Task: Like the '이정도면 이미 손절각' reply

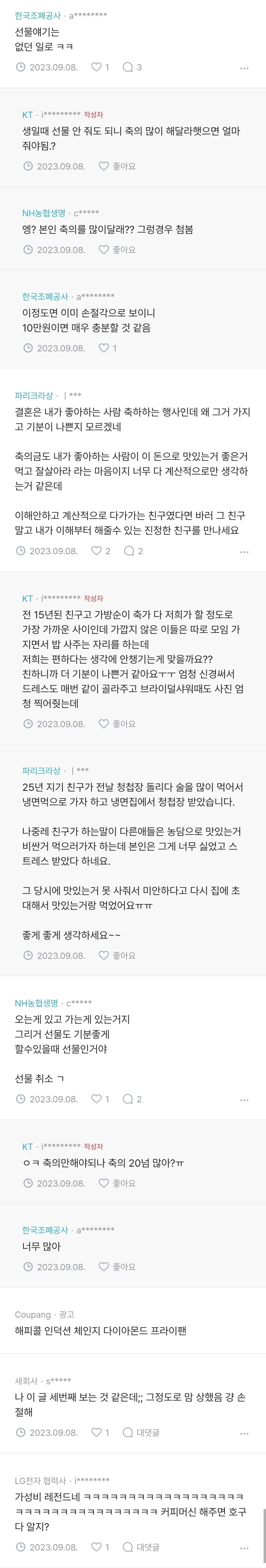Action: [107, 348]
